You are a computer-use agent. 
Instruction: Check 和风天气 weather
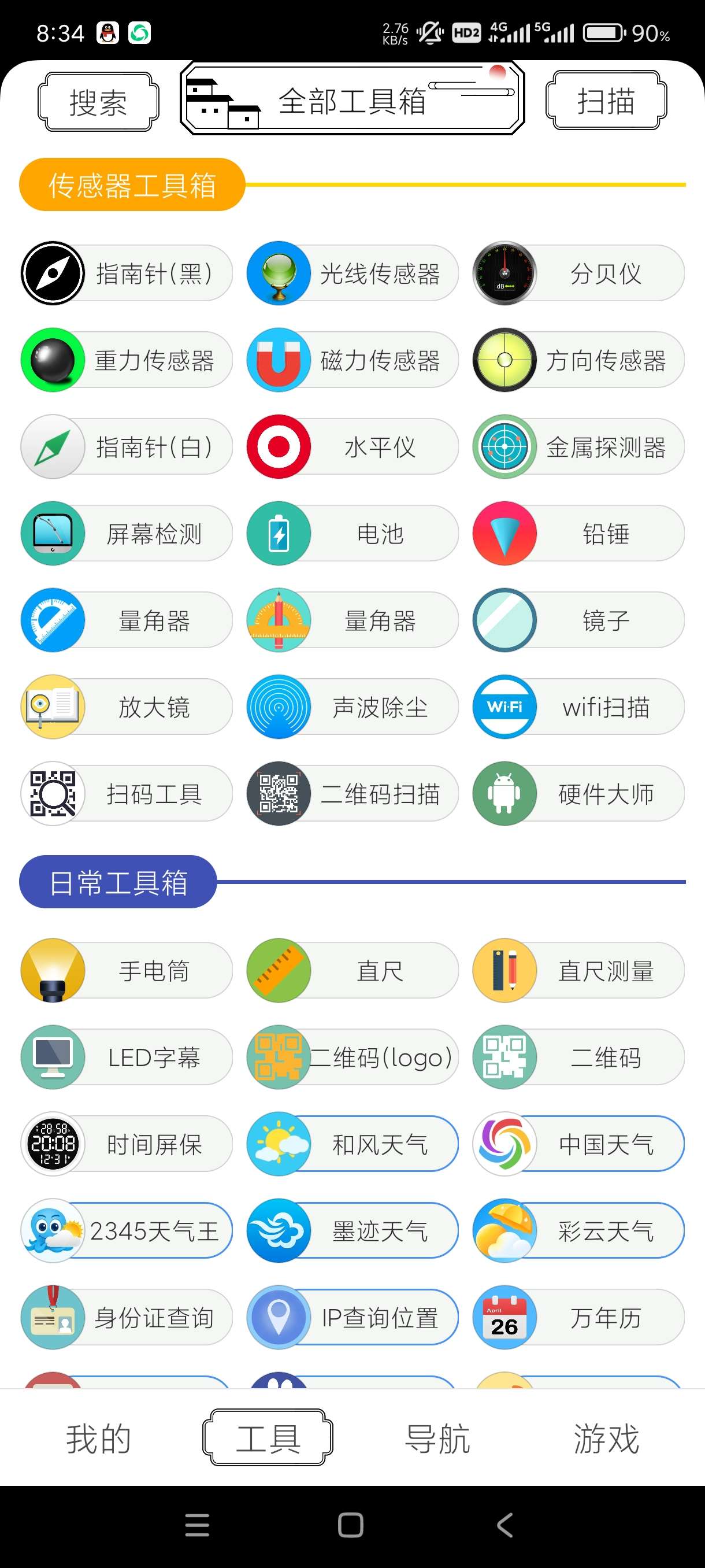pos(353,1144)
